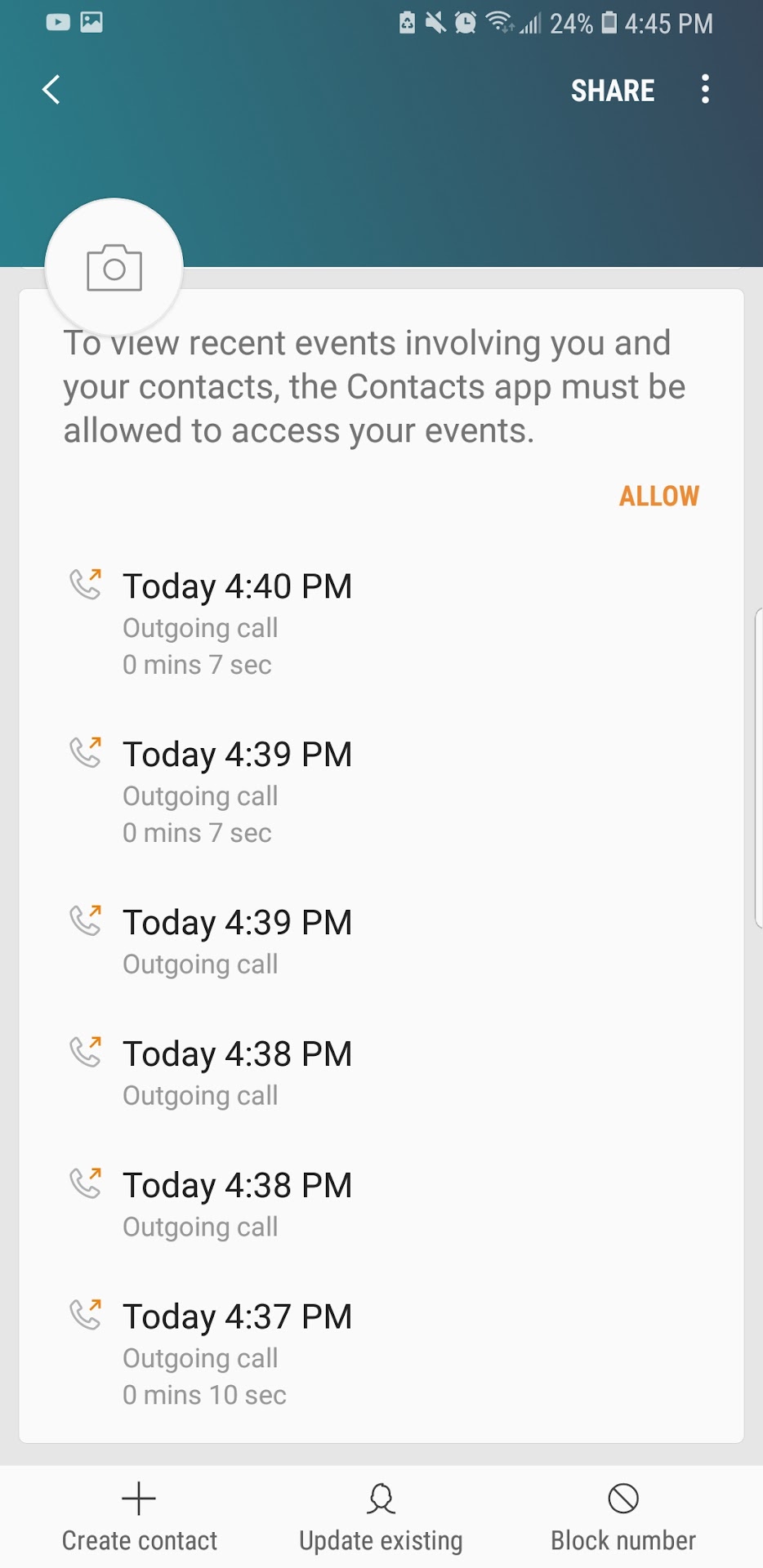This screenshot has height=1568, width=763.
Task: Allow Contacts access to events
Action: 658,496
